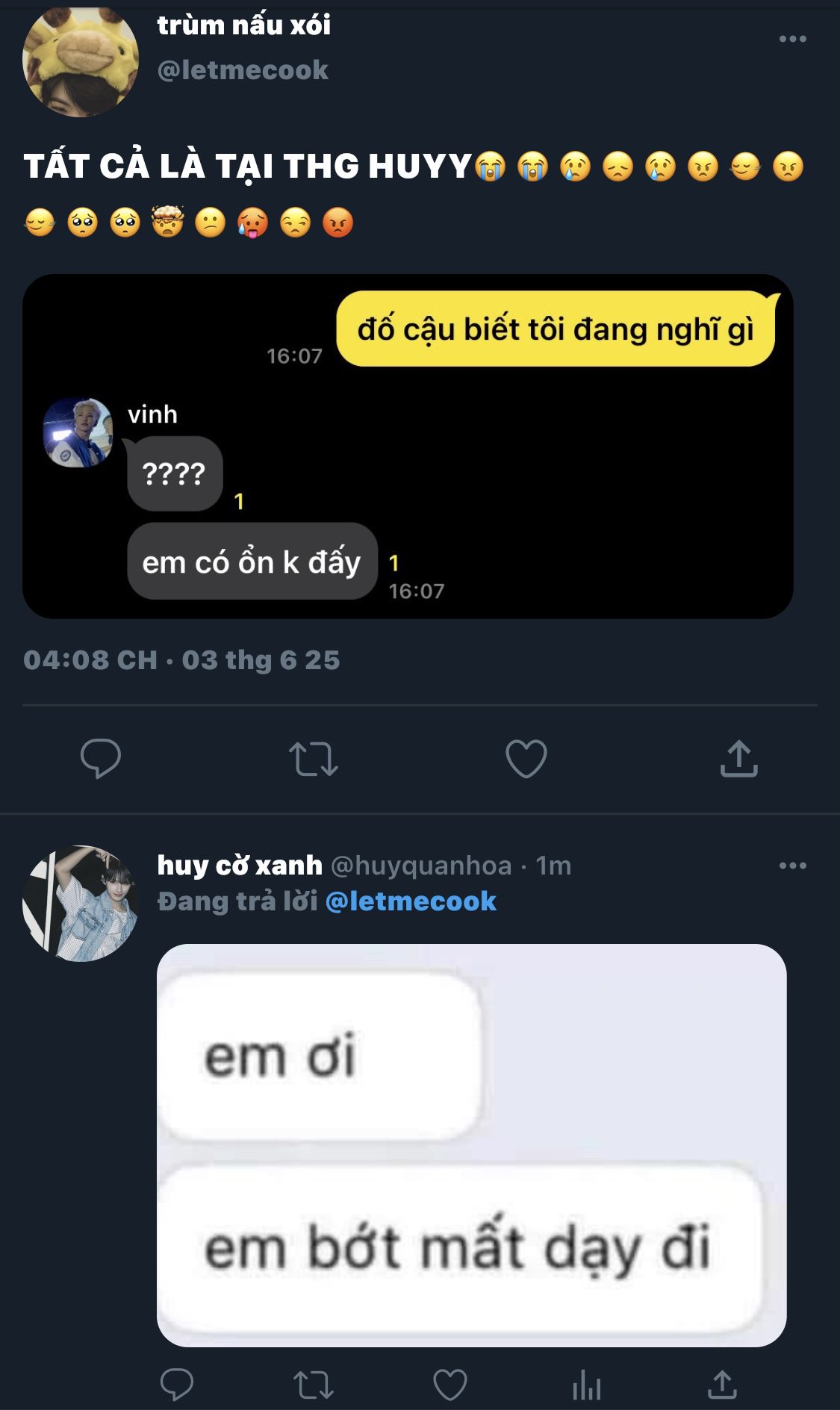Retweet trùm nấu xói's tweet
Image resolution: width=840 pixels, height=1410 pixels.
(314, 759)
